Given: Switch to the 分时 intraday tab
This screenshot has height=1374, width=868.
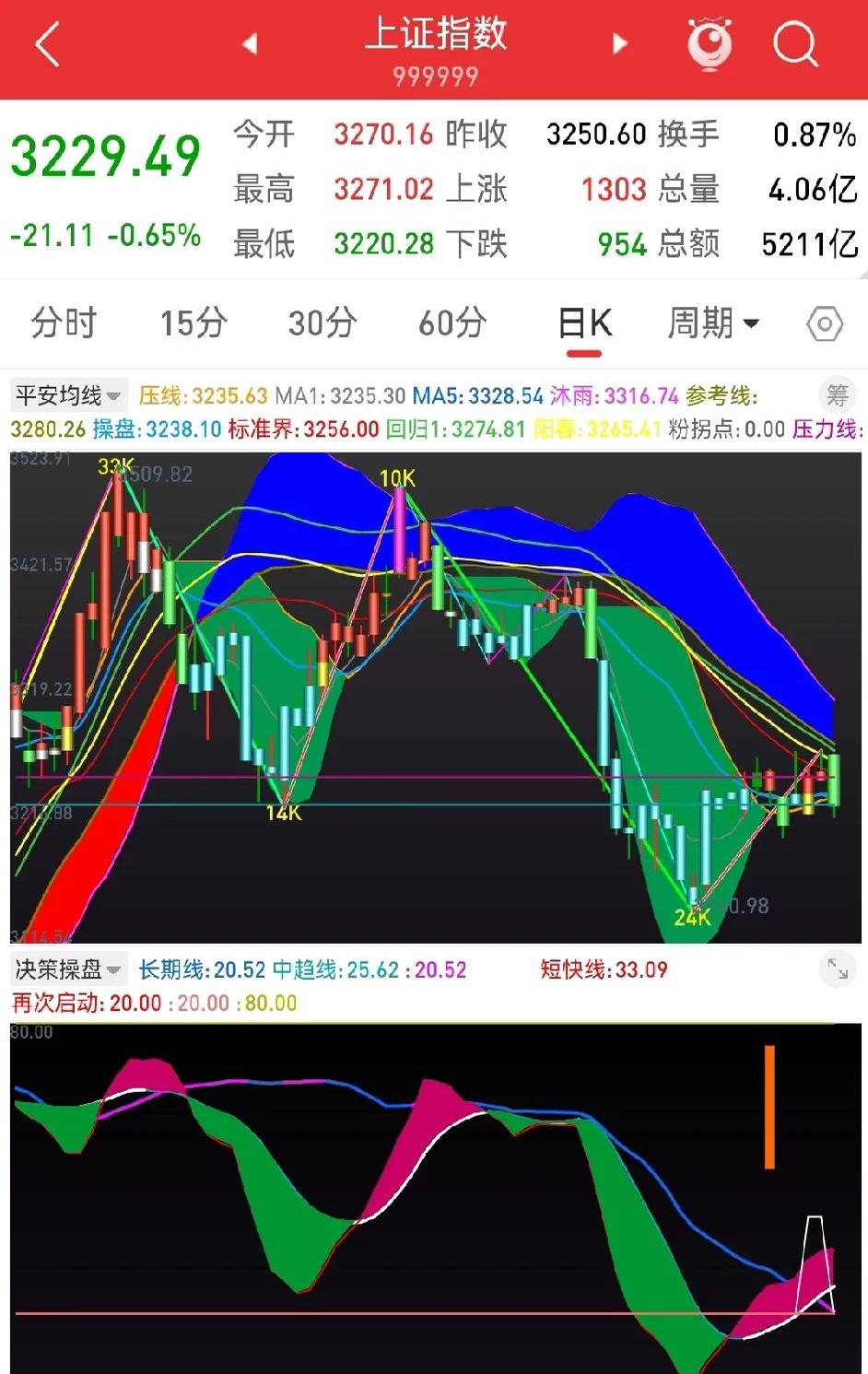Looking at the screenshot, I should tap(63, 323).
